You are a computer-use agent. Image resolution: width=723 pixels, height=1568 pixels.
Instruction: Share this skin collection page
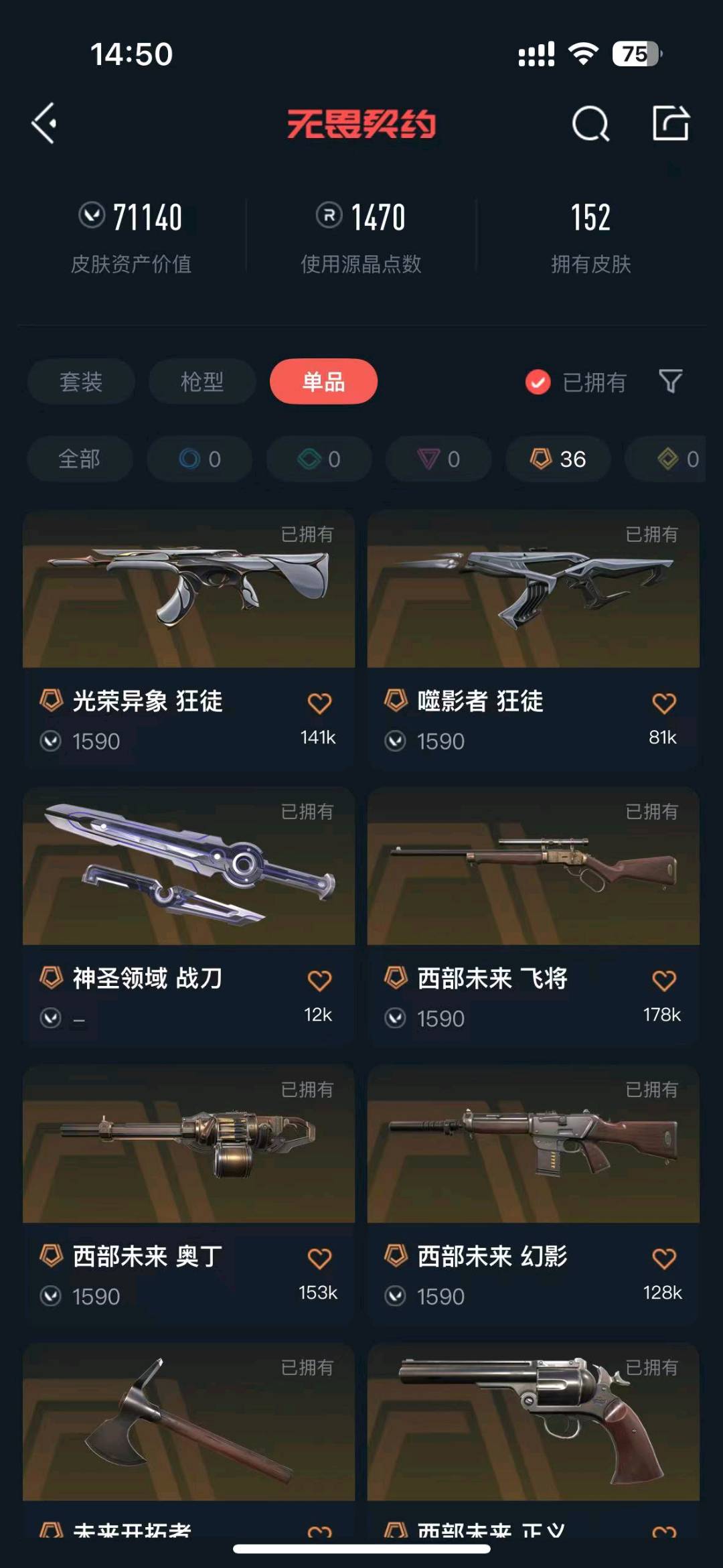[x=670, y=123]
